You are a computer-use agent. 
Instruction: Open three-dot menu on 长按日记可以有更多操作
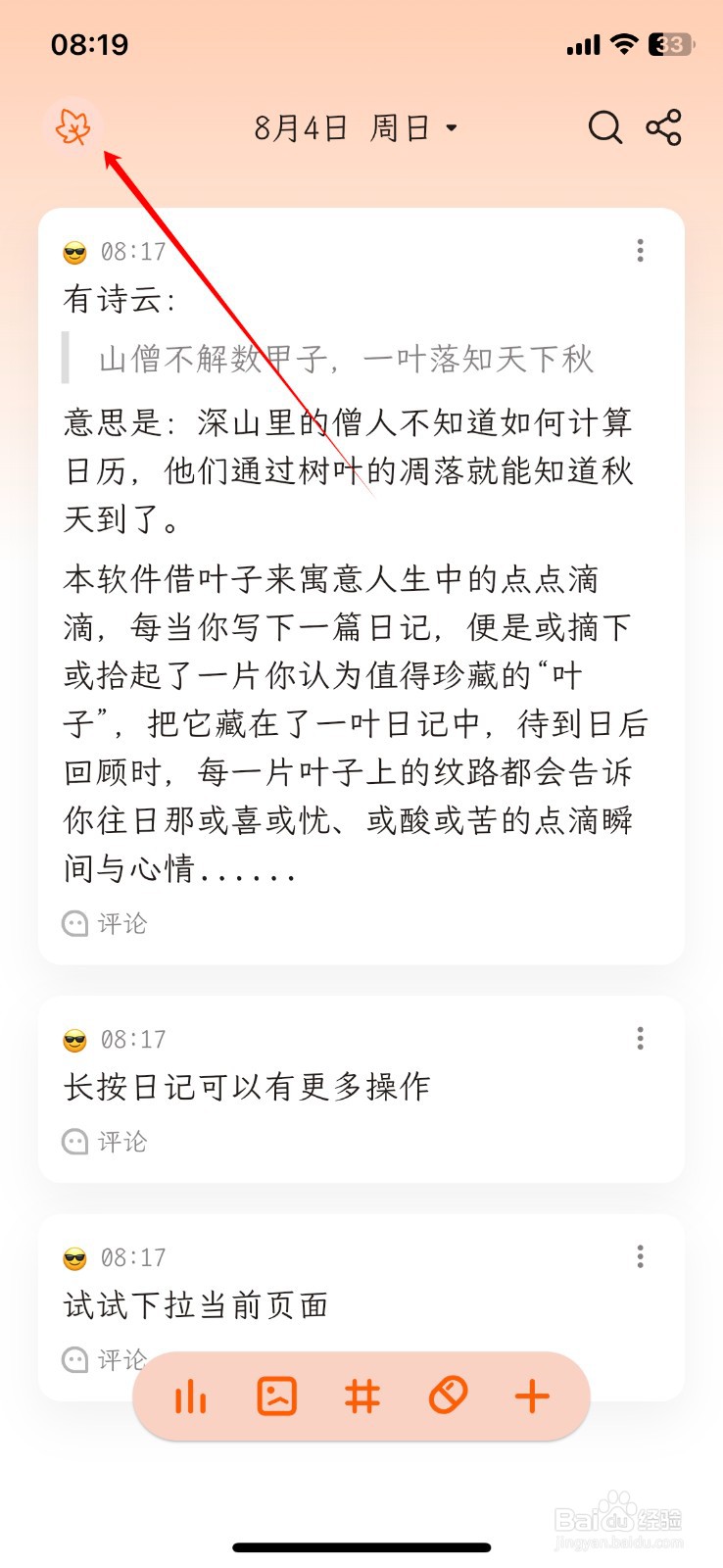pos(640,1038)
